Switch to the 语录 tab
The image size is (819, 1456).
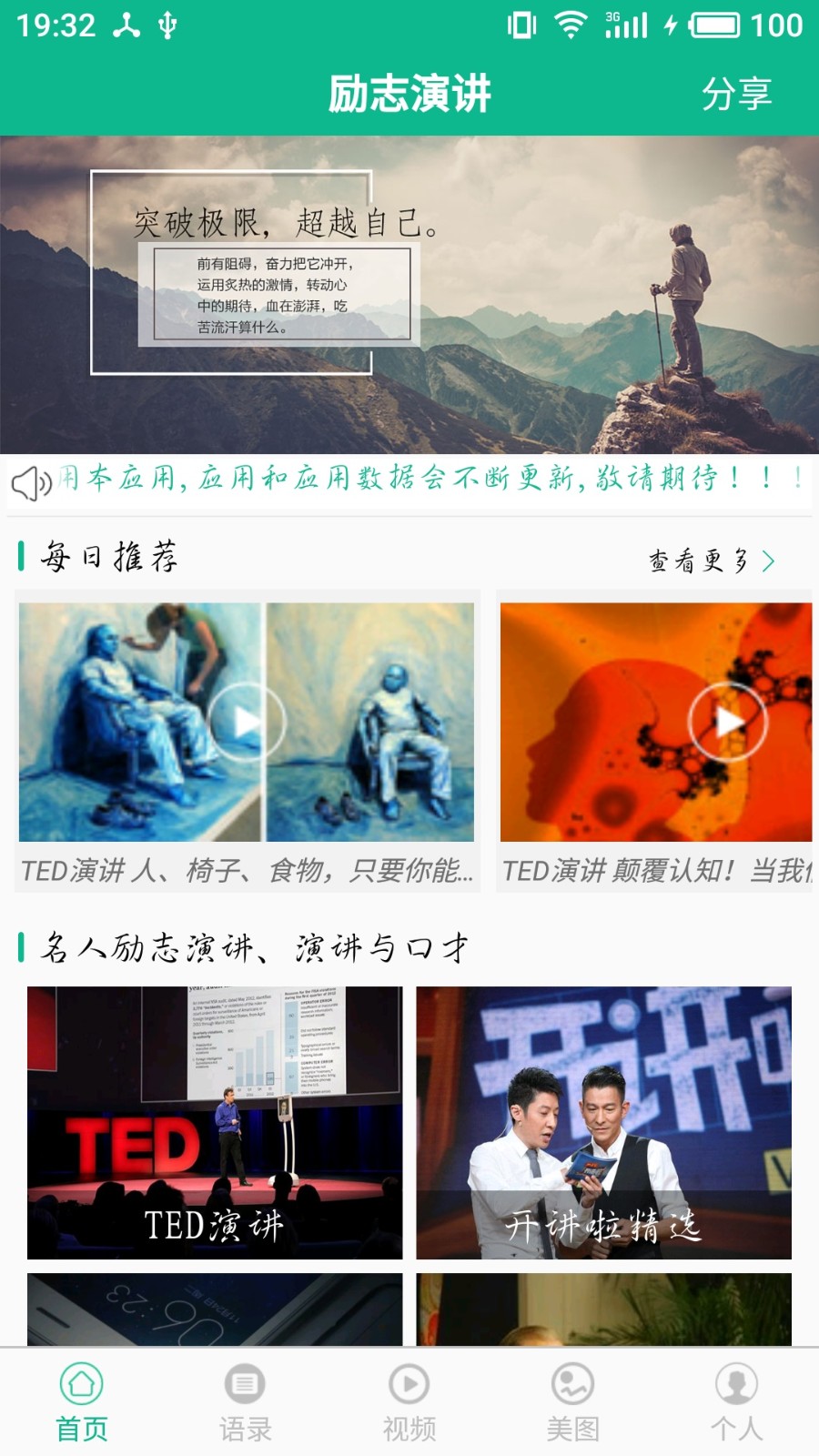pyautogui.click(x=245, y=1402)
